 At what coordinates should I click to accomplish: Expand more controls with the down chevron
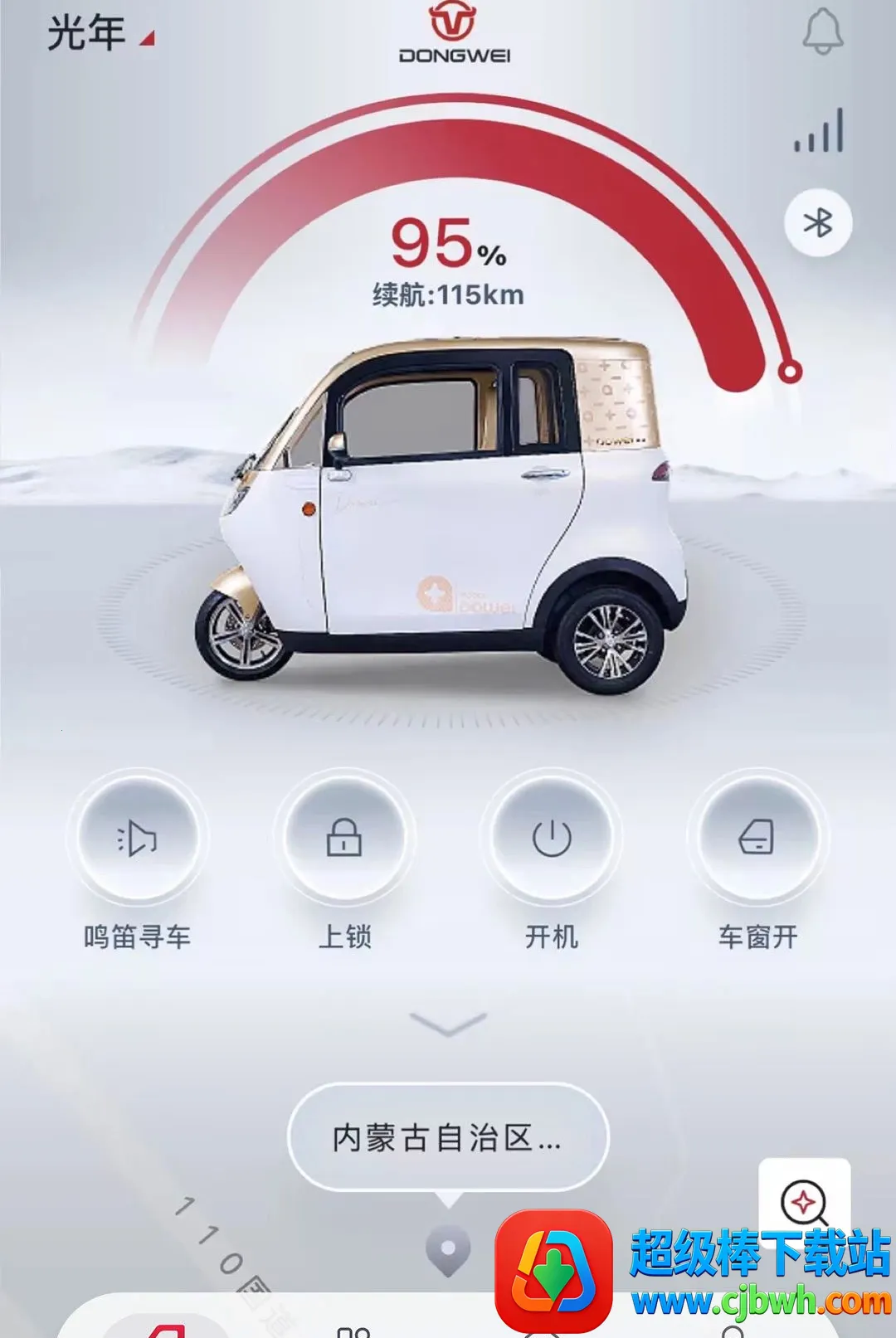pyautogui.click(x=448, y=1023)
